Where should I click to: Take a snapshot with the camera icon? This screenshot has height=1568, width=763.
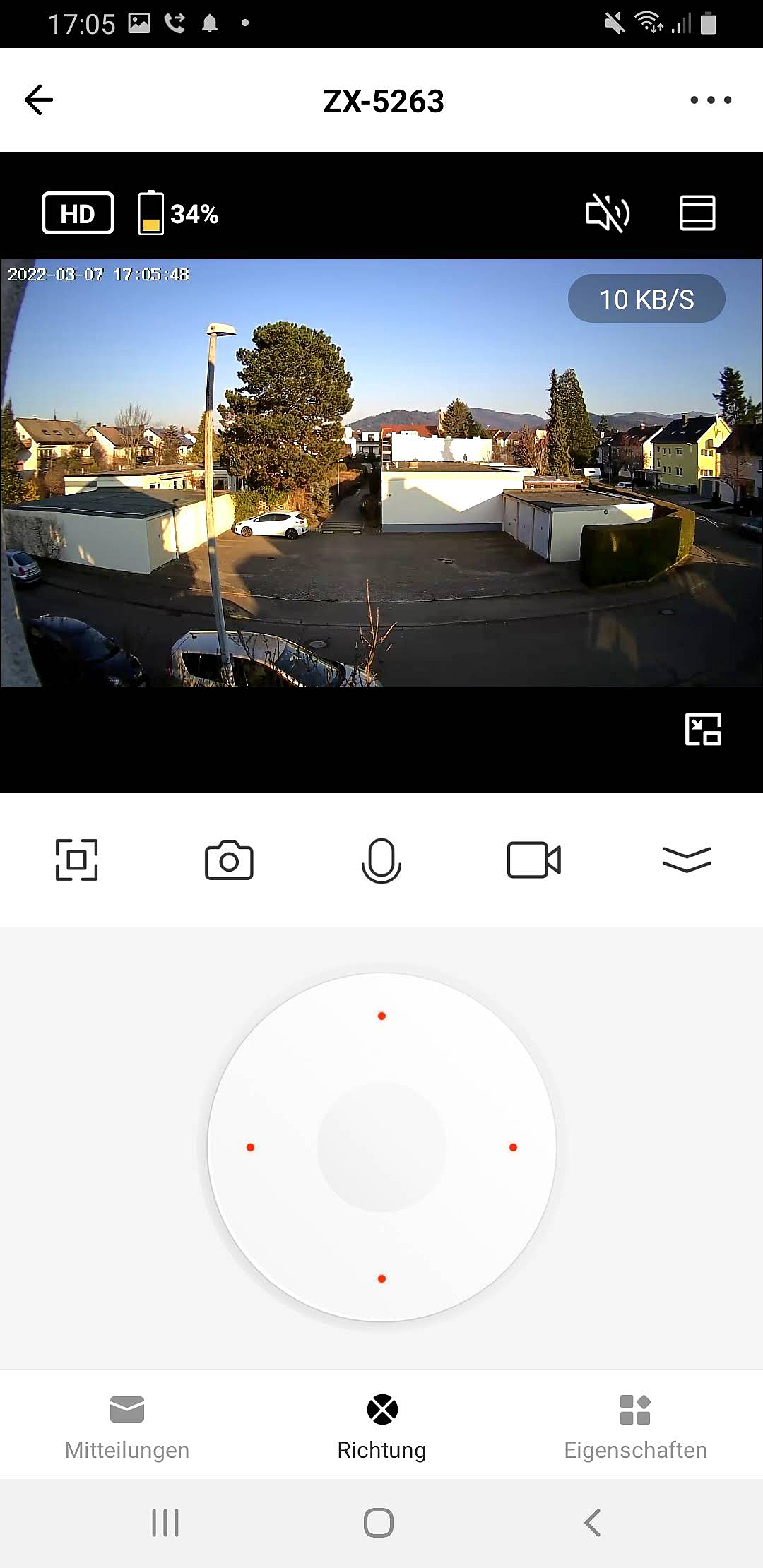pos(229,860)
